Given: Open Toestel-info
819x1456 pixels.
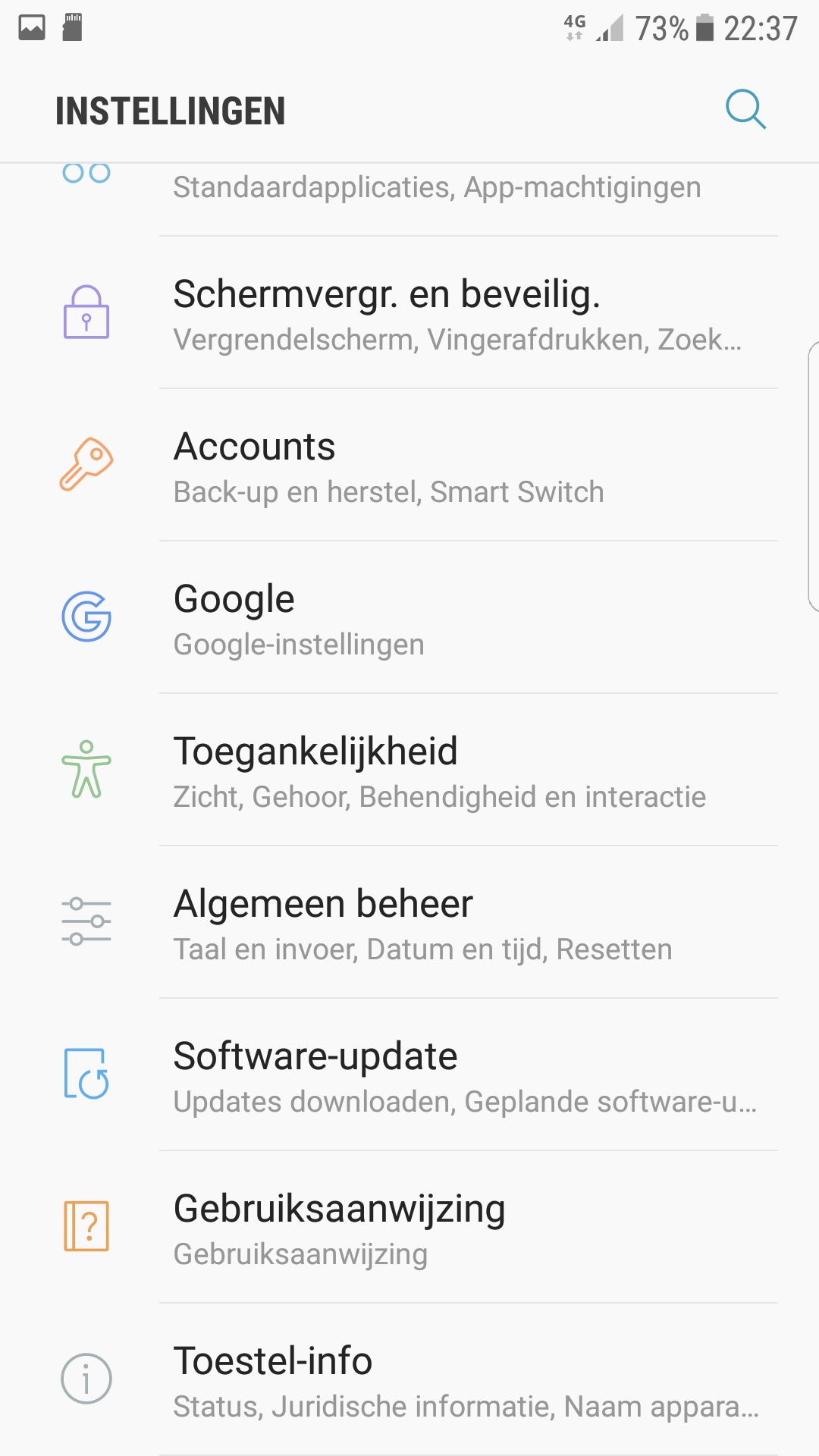Looking at the screenshot, I should (x=409, y=1380).
